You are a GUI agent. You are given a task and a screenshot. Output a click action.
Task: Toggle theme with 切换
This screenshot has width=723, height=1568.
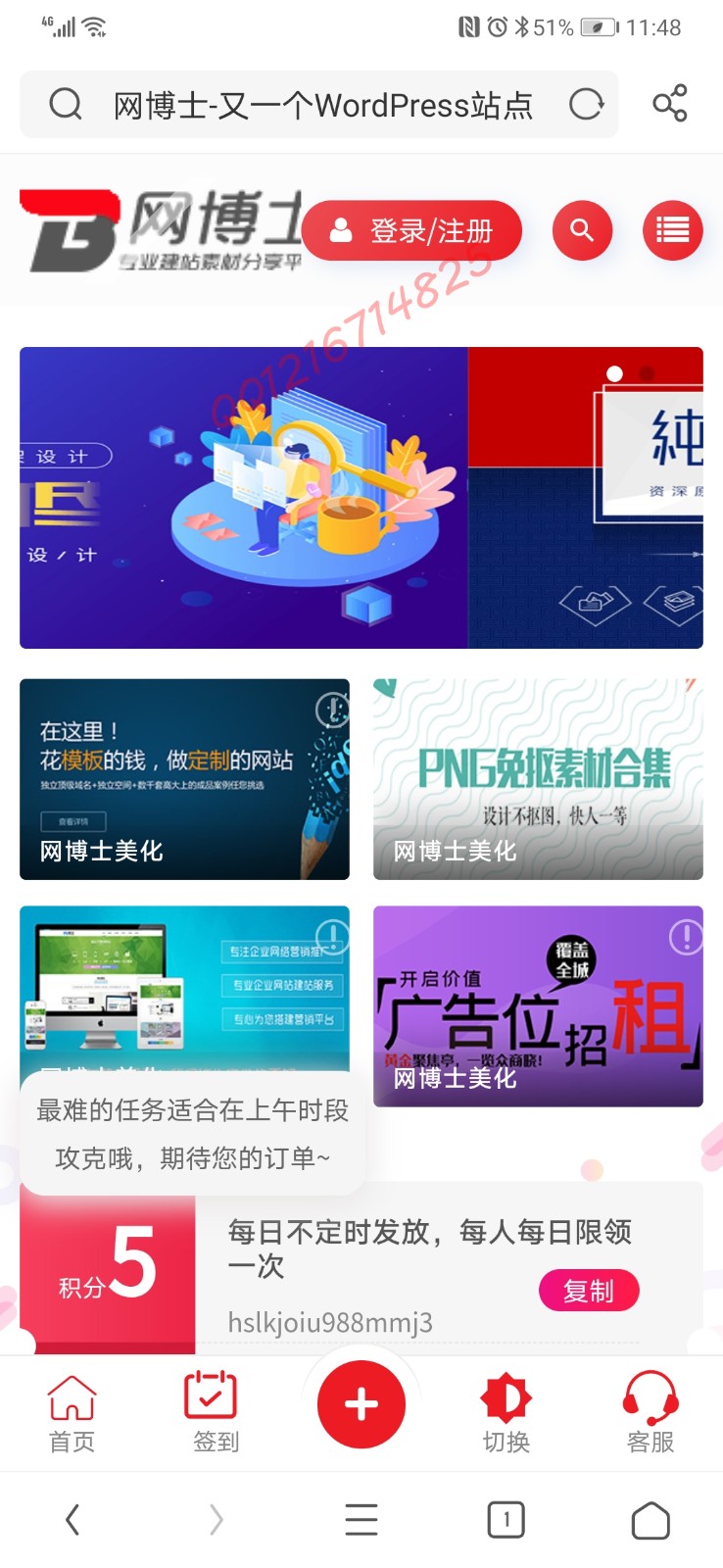point(506,1412)
